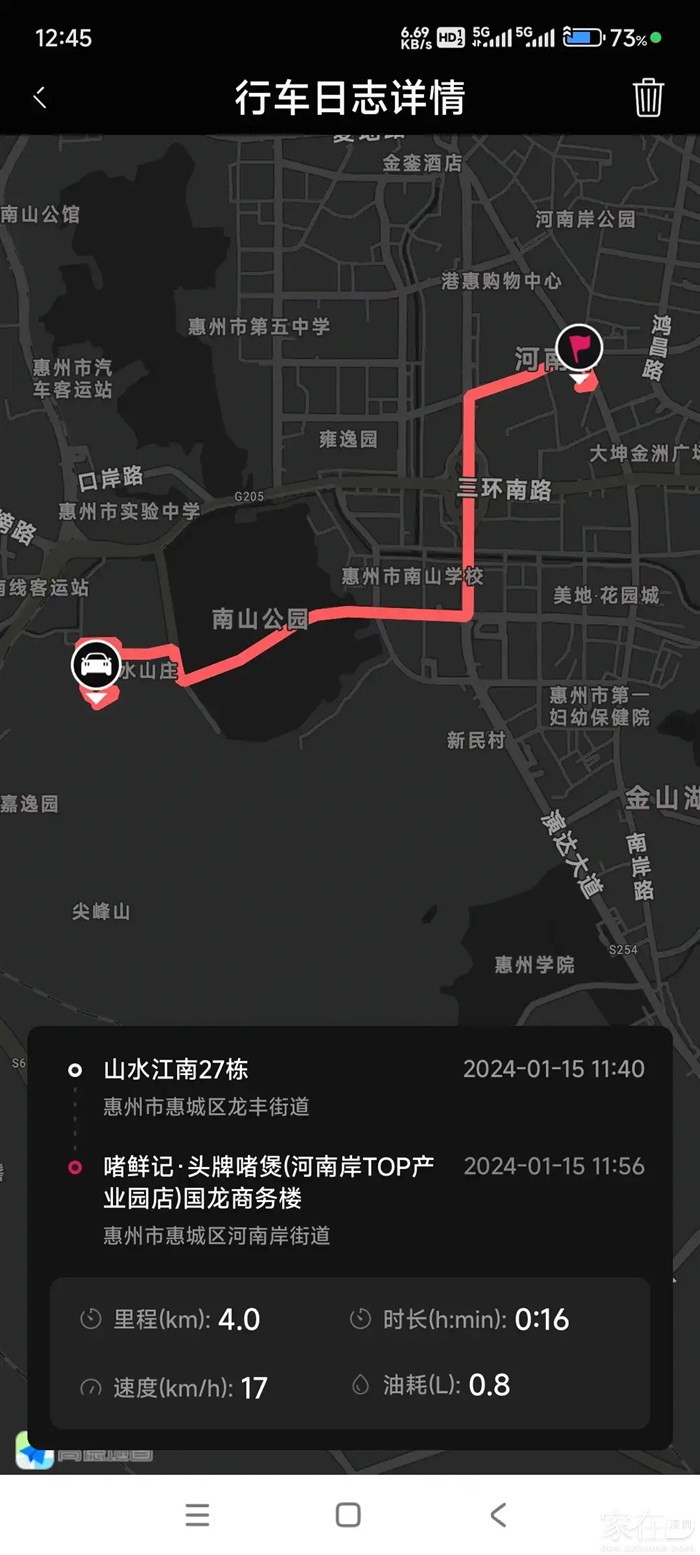
Task: Open the system recent apps button
Action: tap(198, 1514)
